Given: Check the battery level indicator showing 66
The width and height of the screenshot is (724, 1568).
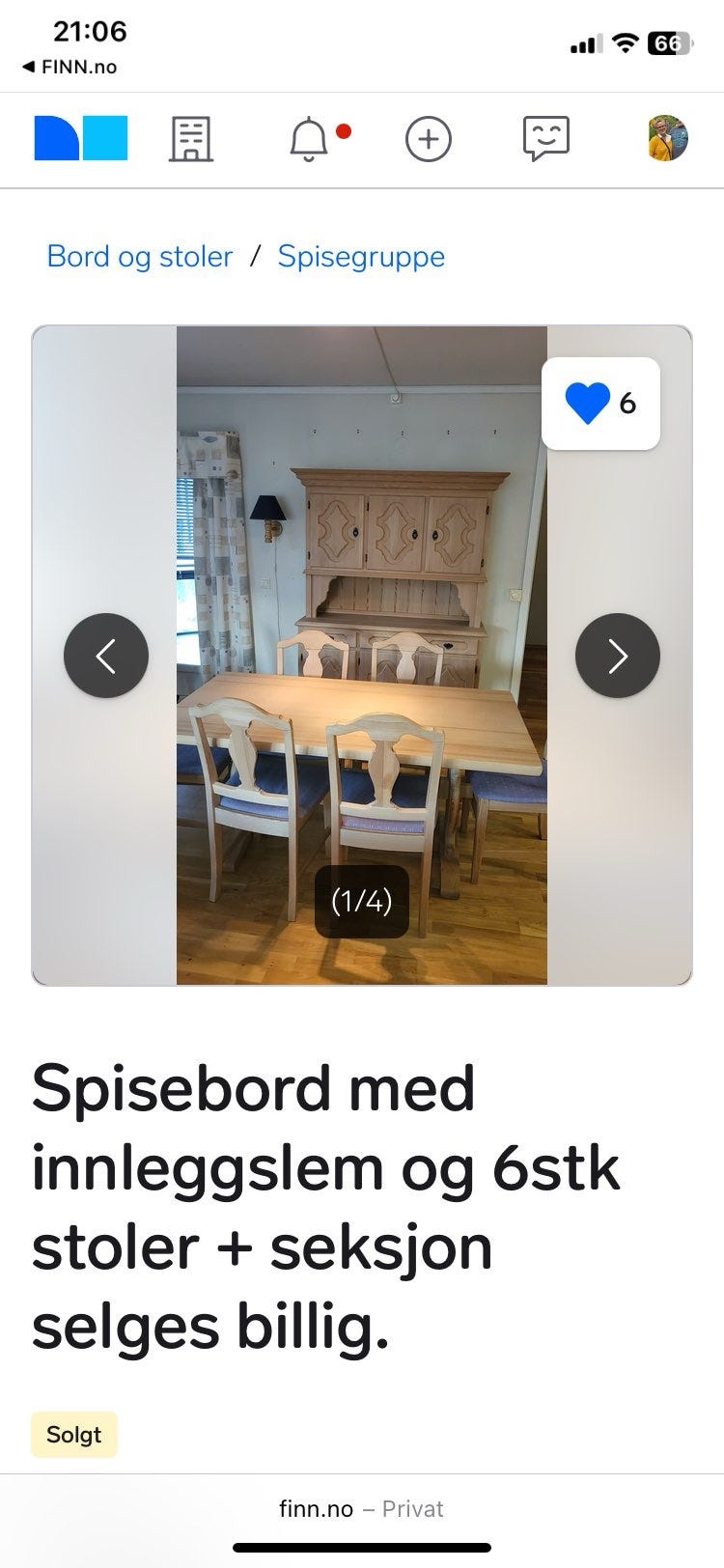Looking at the screenshot, I should click(670, 42).
